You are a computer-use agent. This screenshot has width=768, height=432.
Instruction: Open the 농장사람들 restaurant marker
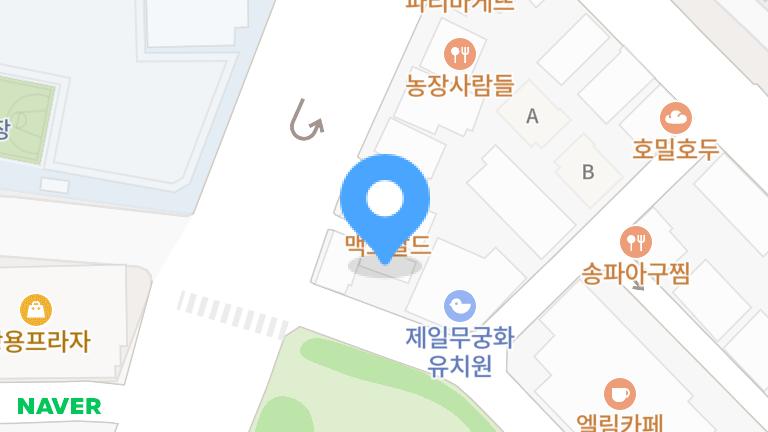pyautogui.click(x=459, y=53)
